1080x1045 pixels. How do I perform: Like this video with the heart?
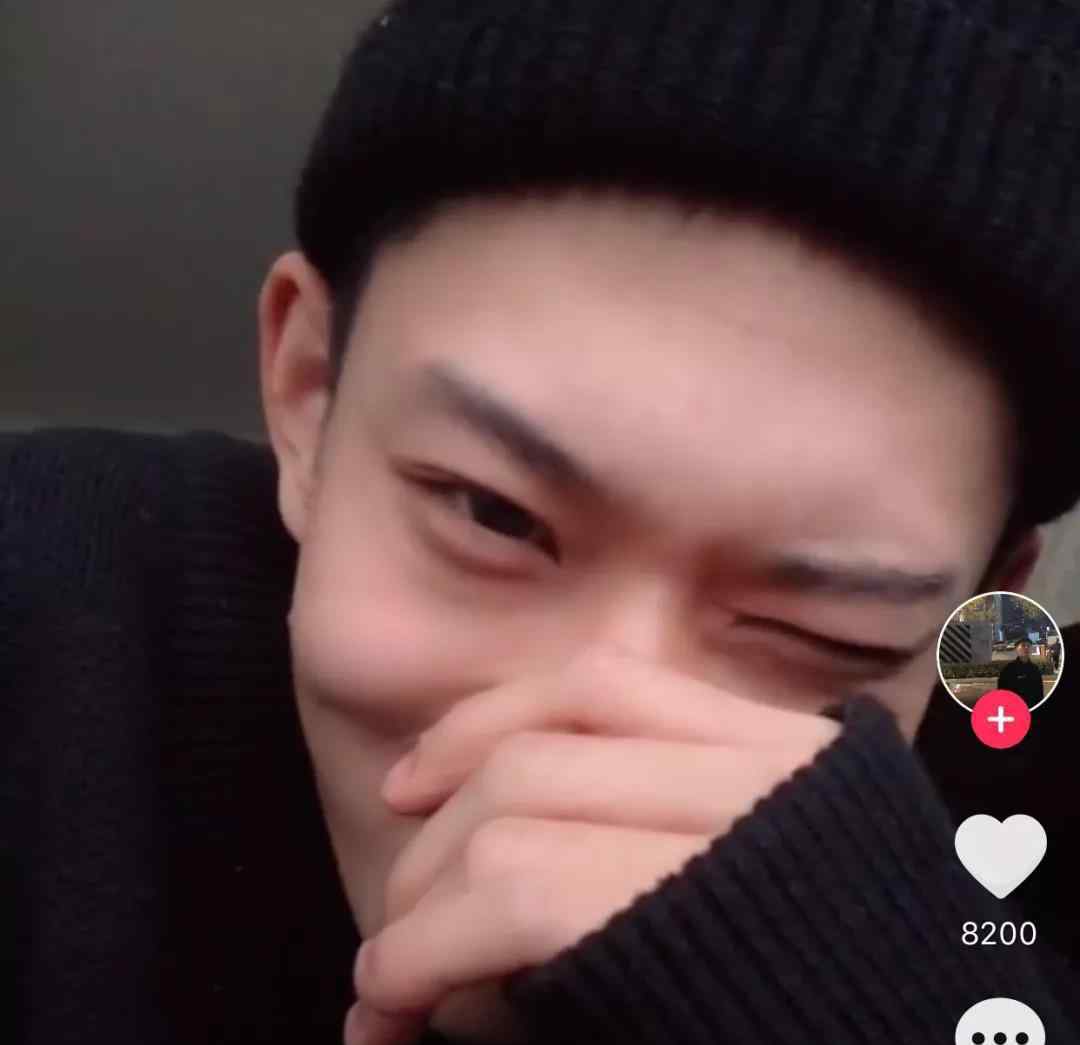pos(1000,855)
